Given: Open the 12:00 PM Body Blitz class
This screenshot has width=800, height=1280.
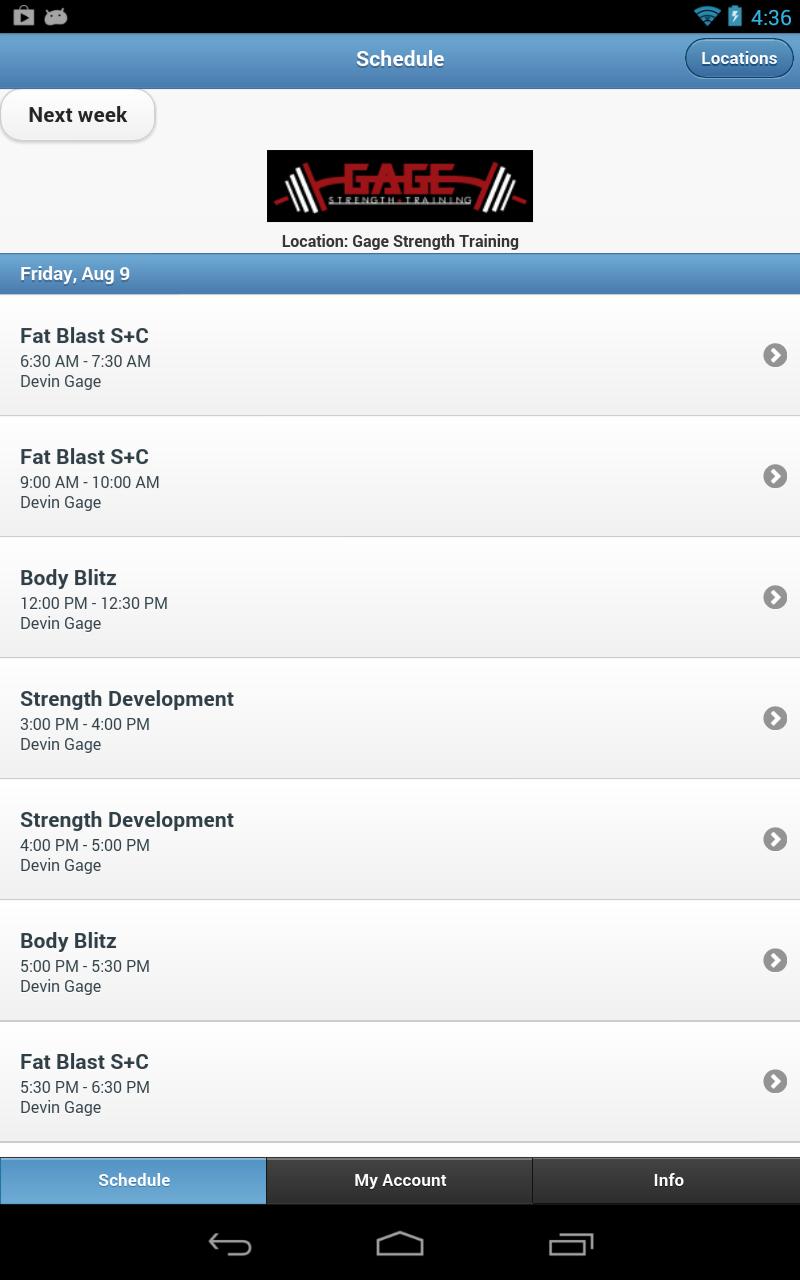Looking at the screenshot, I should click(400, 598).
